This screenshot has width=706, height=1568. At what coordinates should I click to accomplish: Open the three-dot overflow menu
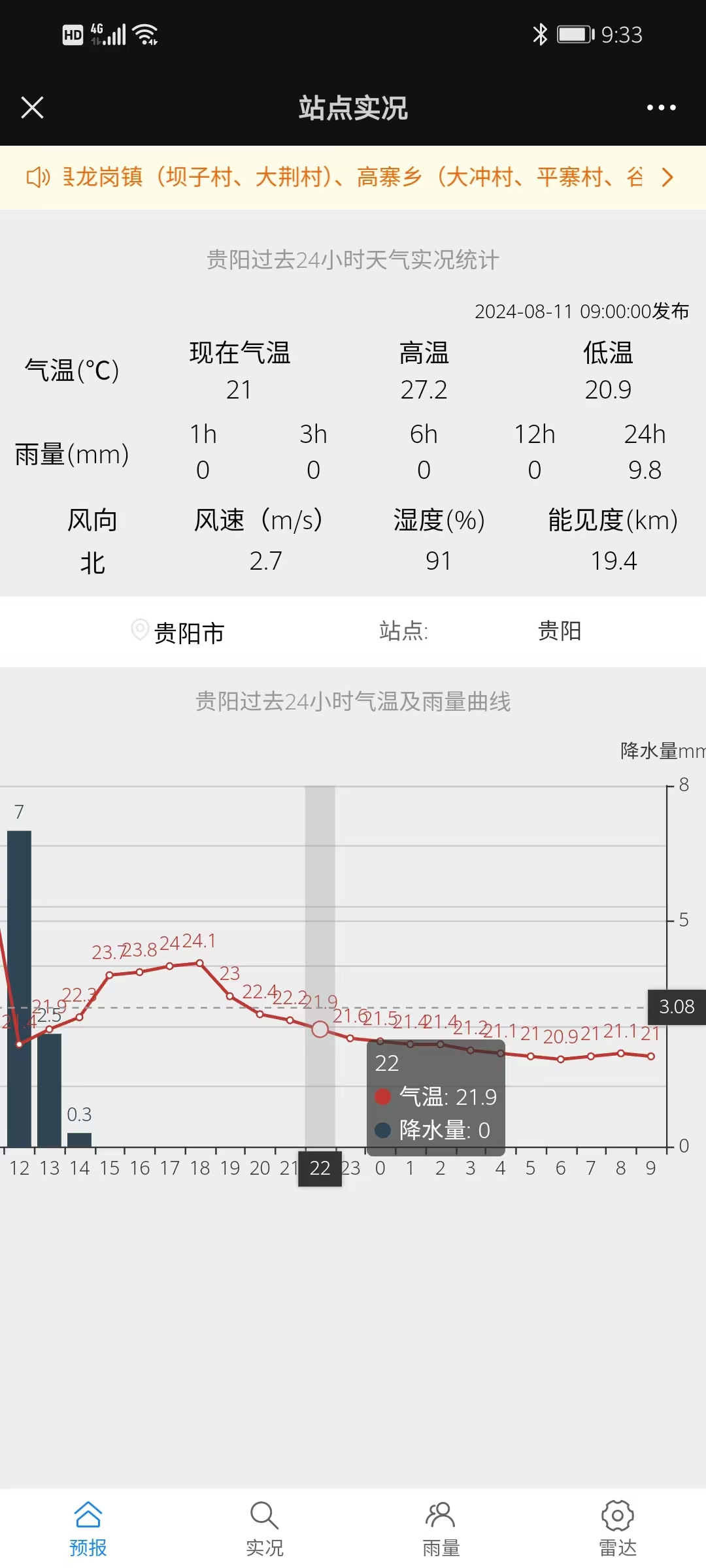[661, 108]
